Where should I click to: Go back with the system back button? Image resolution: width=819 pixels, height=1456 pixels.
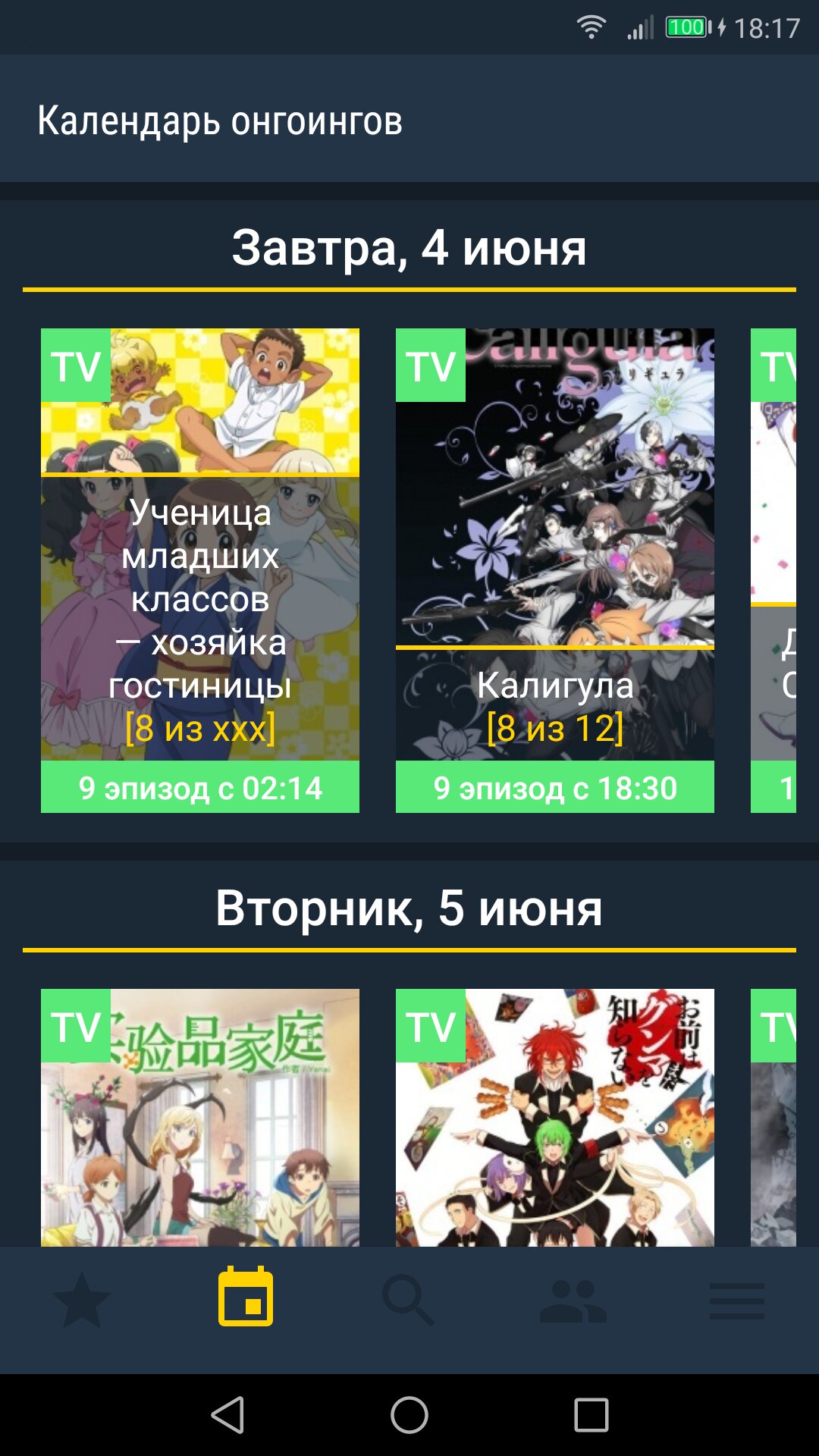[x=227, y=1415]
